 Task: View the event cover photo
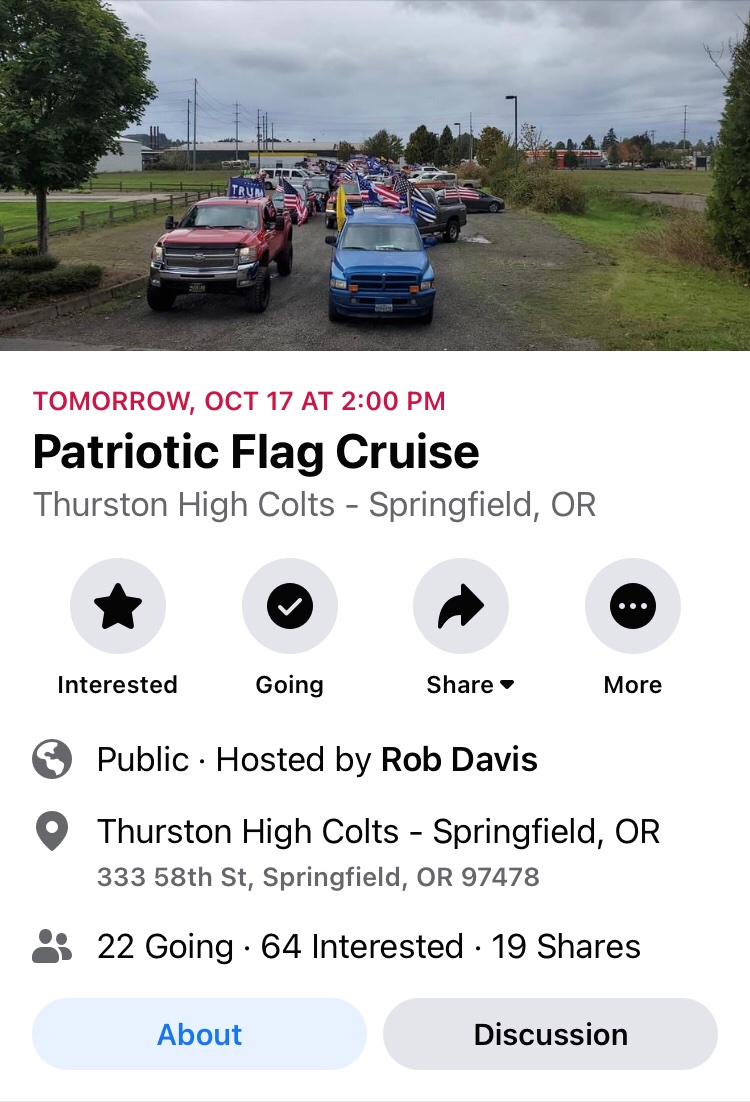click(375, 175)
